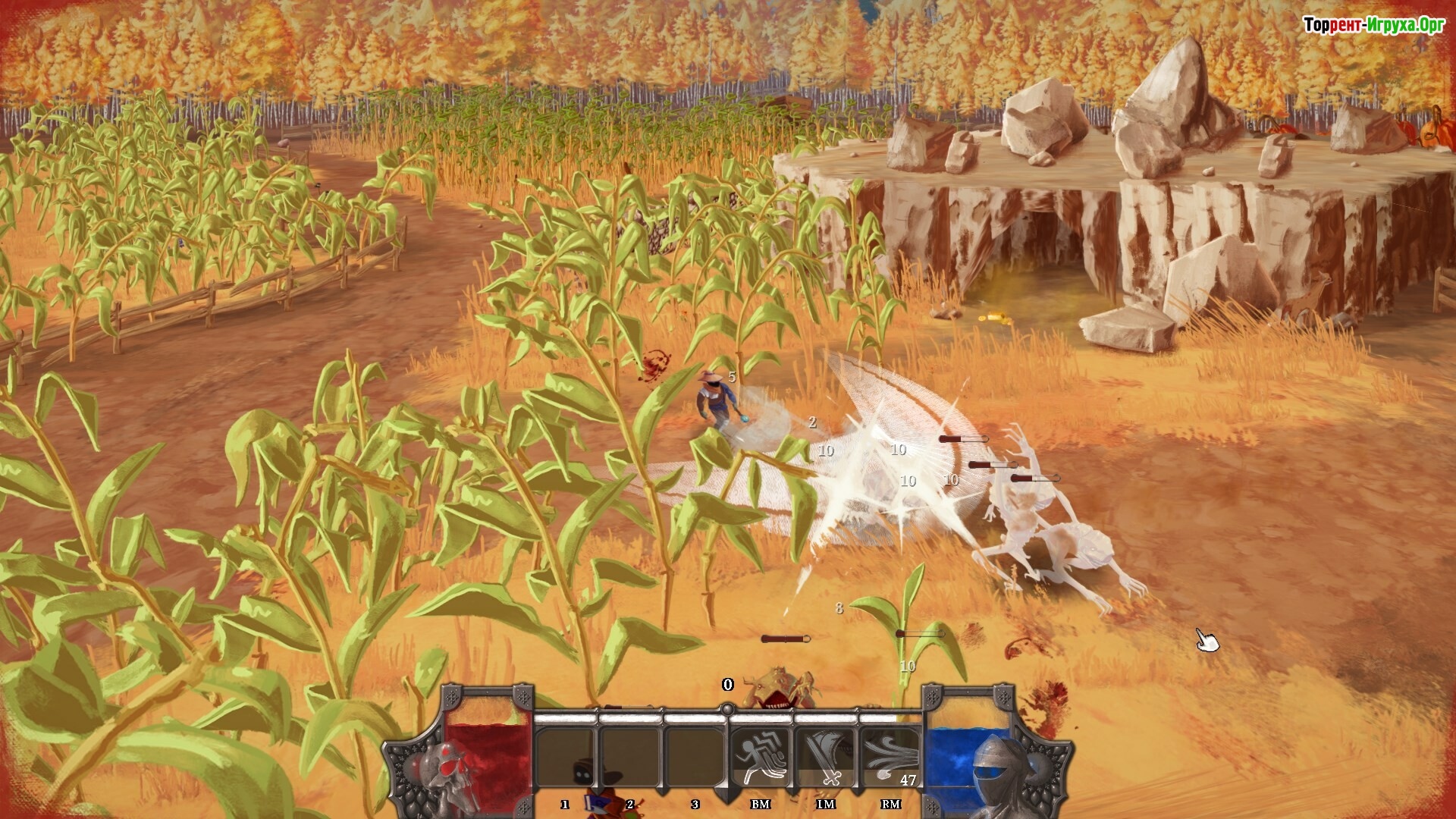This screenshot has height=819, width=1456.
Task: Activate the dash skill labeled BM
Action: (760, 758)
